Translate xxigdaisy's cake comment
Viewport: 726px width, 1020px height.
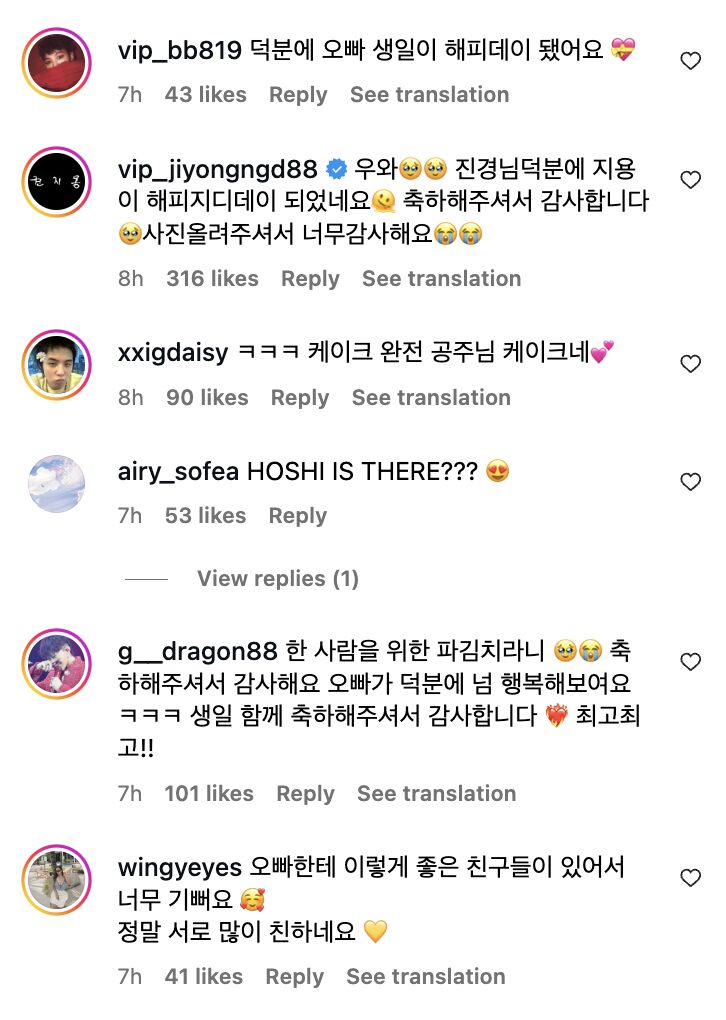[x=431, y=398]
